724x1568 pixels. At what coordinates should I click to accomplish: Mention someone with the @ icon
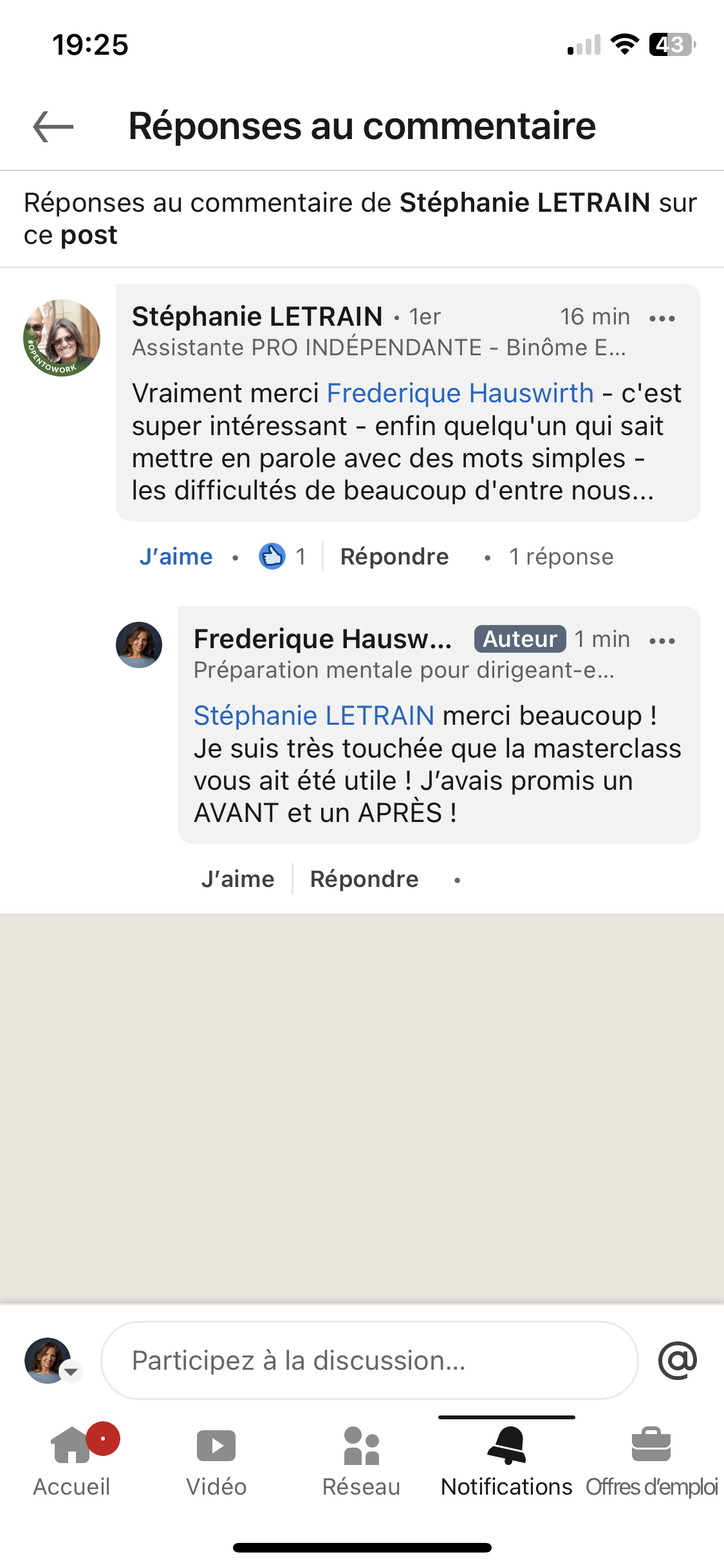point(677,1361)
